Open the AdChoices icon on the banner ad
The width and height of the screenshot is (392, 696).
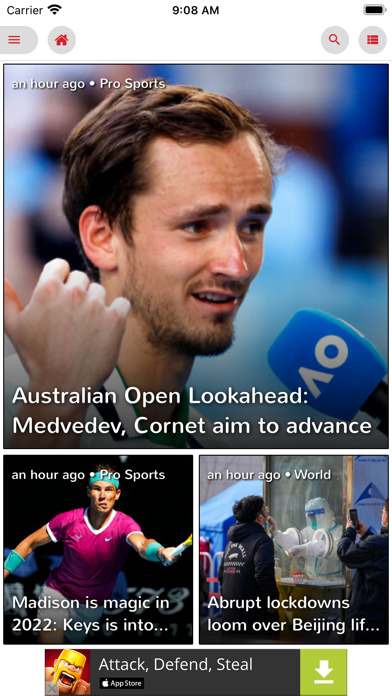point(51,689)
